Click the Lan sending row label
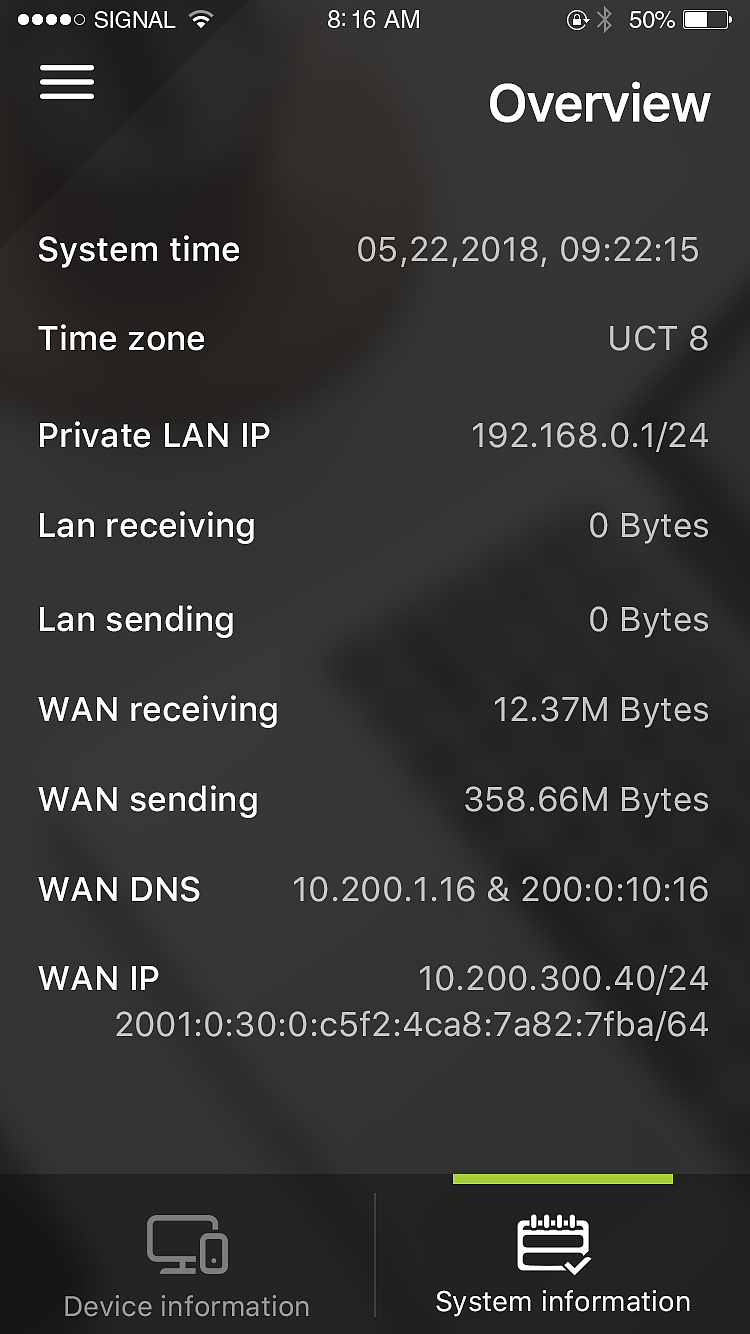The image size is (750, 1334). (x=135, y=619)
